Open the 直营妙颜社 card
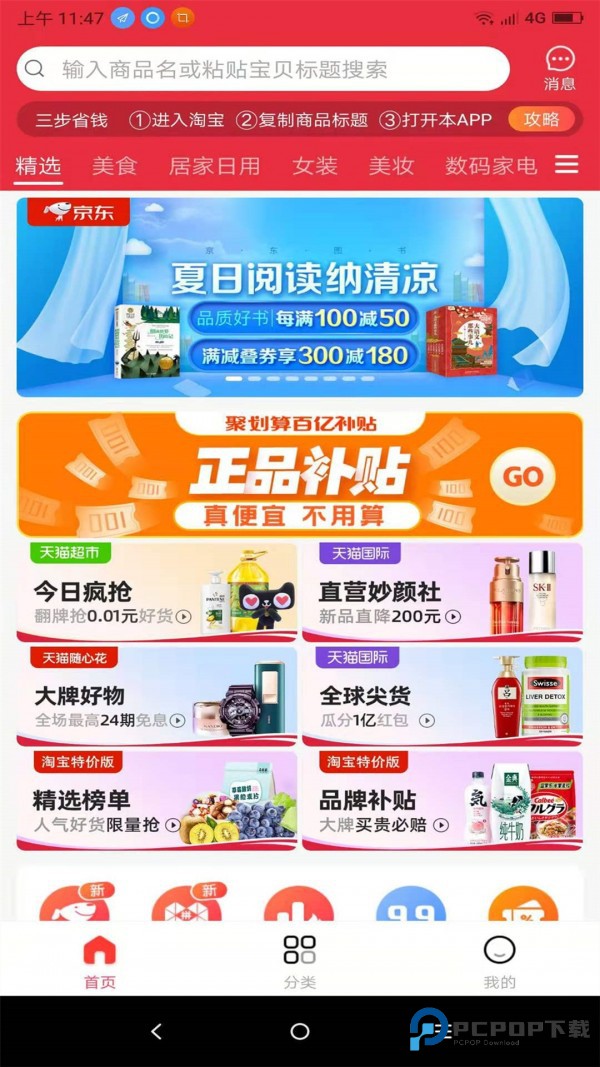Viewport: 600px width, 1067px height. pos(442,592)
